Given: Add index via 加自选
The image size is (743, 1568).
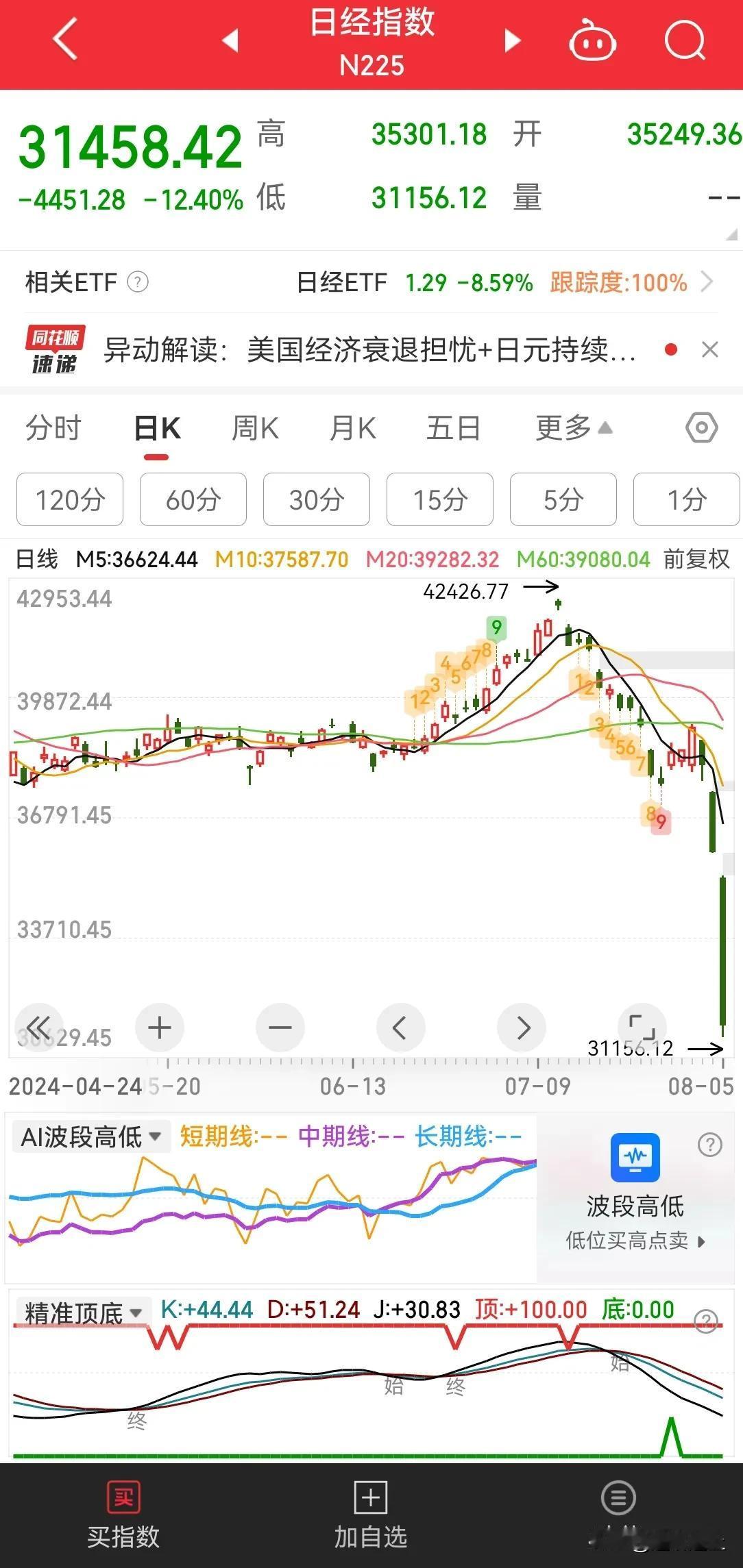Looking at the screenshot, I should [370, 1515].
